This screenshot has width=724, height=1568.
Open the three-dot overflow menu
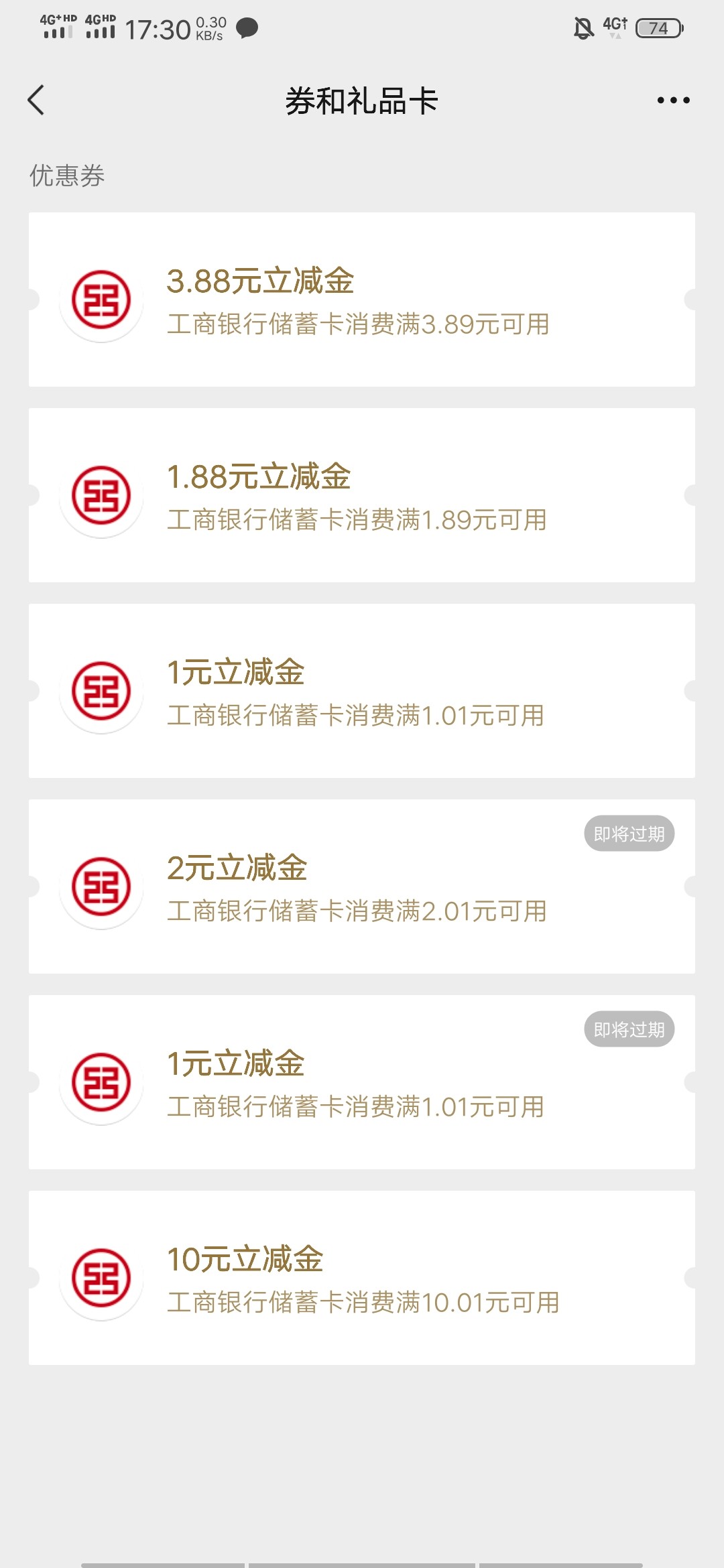[x=673, y=101]
